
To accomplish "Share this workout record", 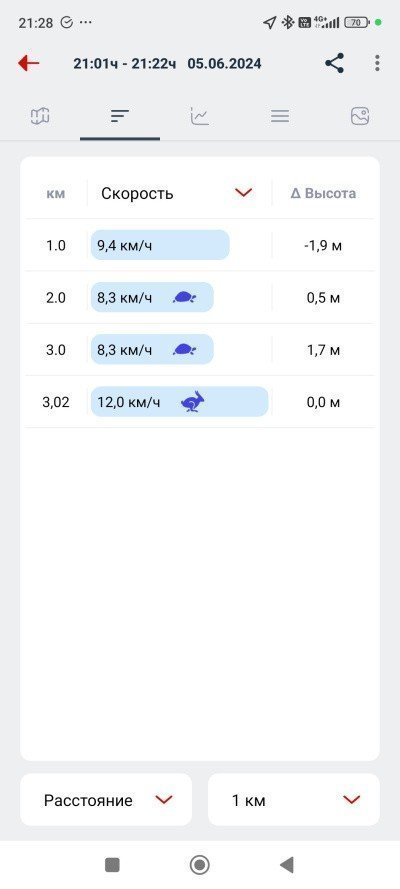I will coord(334,63).
